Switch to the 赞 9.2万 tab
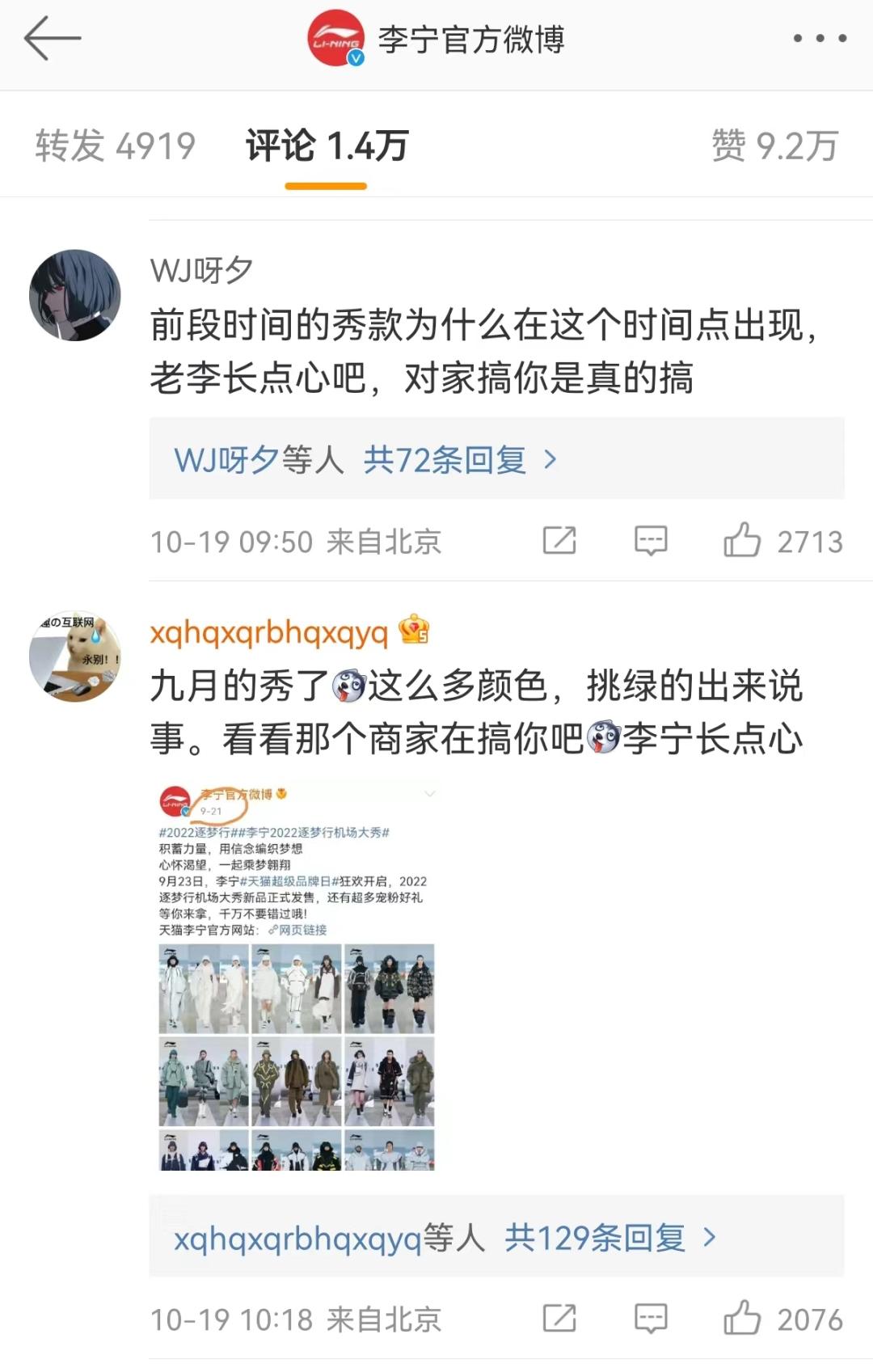 click(x=774, y=146)
